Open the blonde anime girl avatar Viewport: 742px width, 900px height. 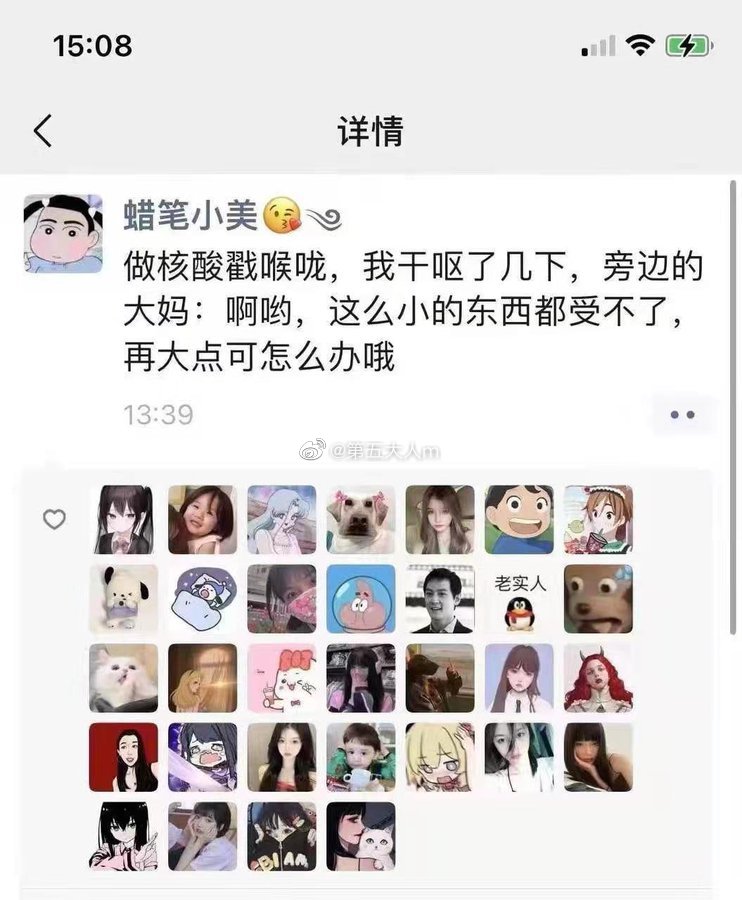point(440,757)
